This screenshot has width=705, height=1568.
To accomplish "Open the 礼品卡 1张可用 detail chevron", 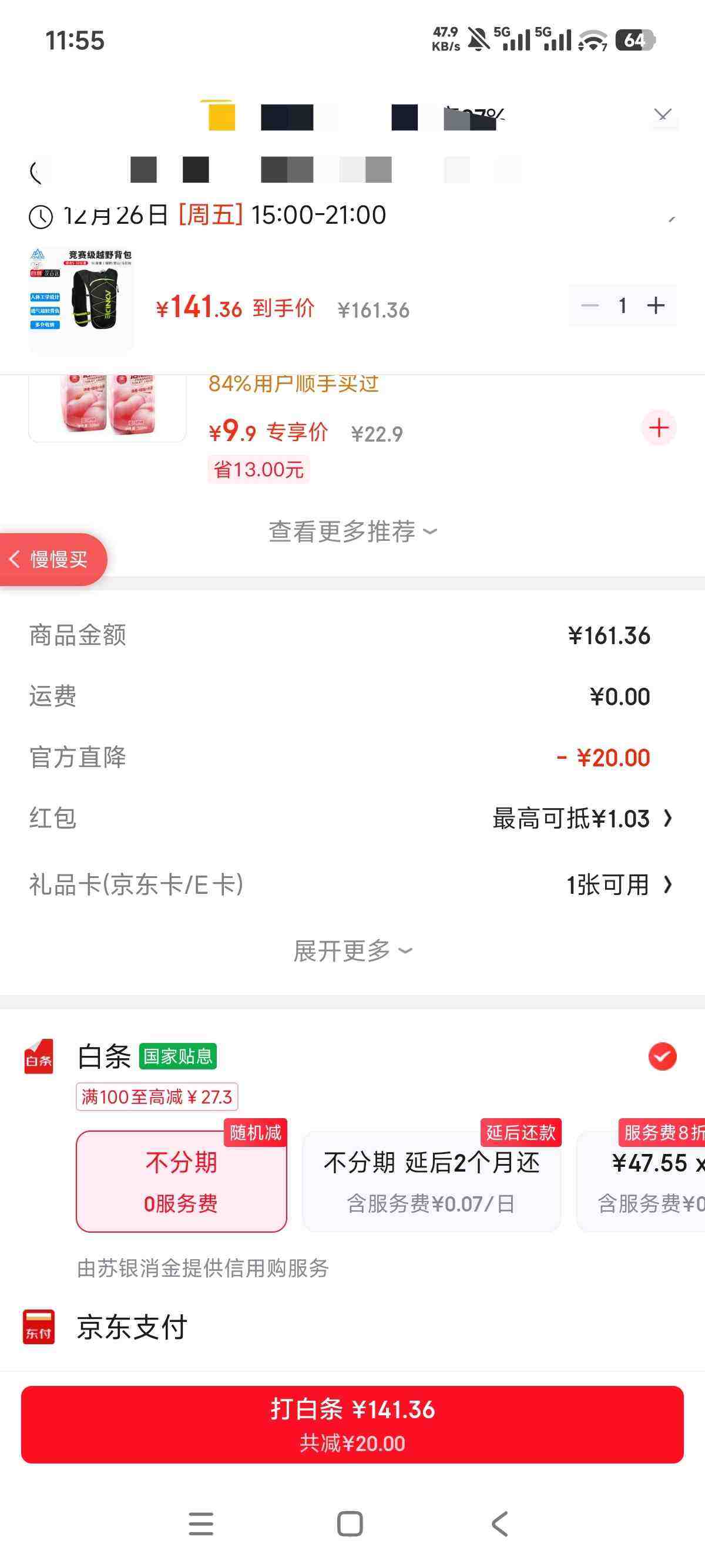I will [x=668, y=886].
